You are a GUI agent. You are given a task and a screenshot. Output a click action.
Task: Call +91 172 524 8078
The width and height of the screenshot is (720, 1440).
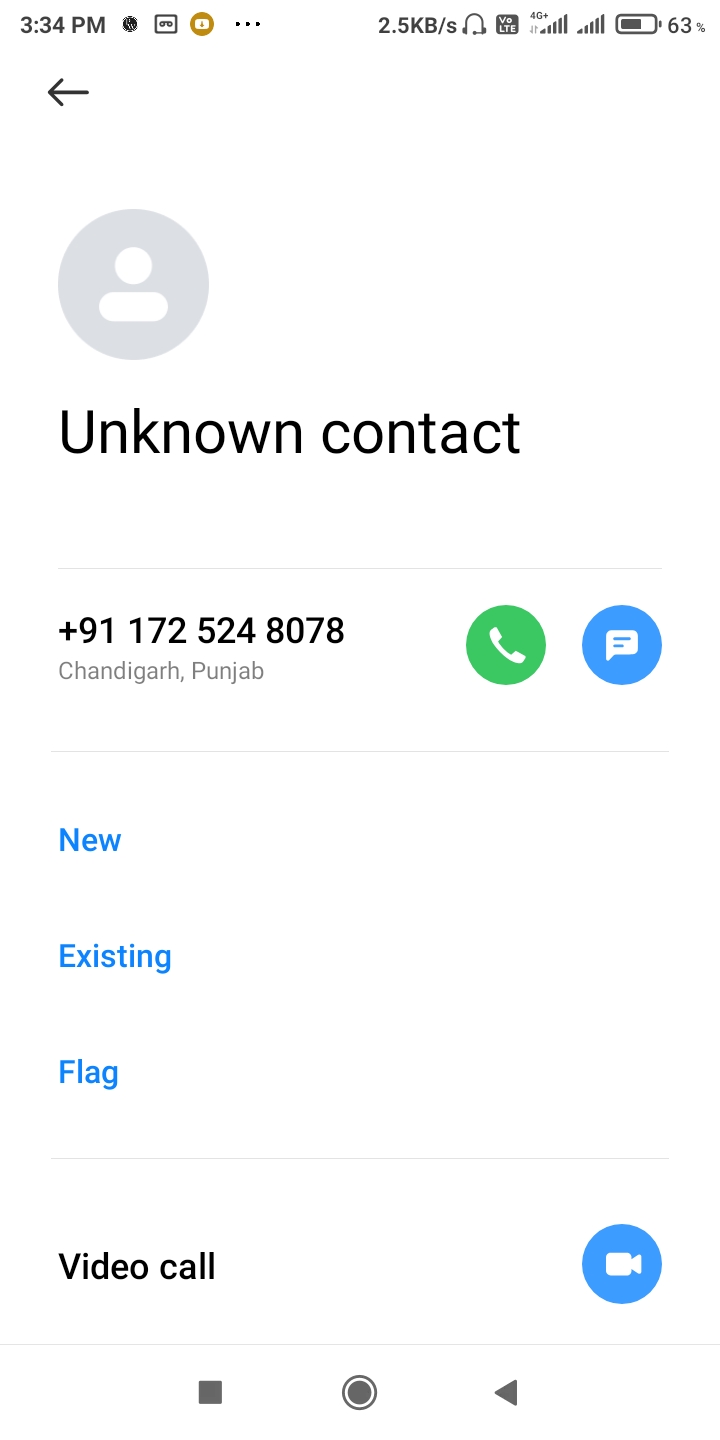pyautogui.click(x=506, y=645)
